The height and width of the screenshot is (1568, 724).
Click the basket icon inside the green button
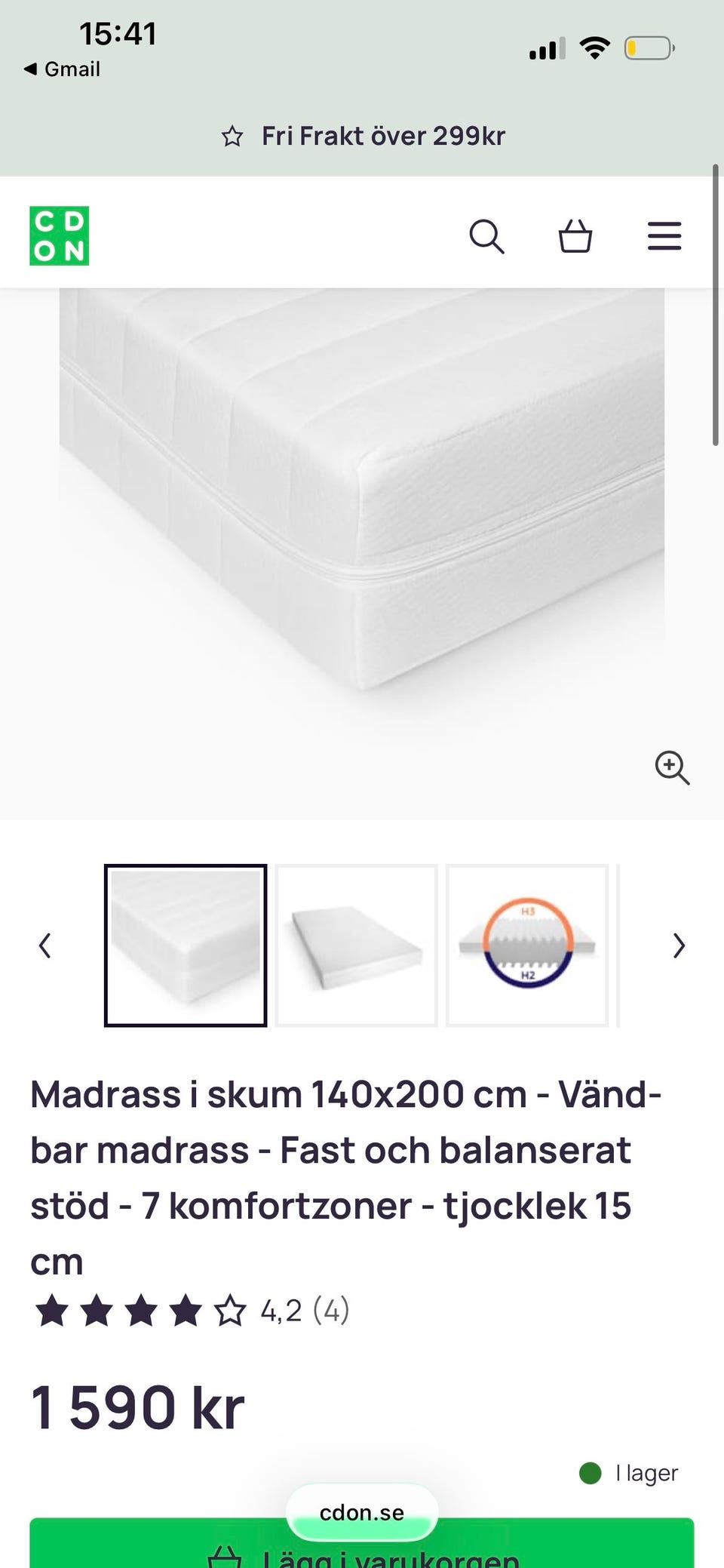(x=222, y=1557)
